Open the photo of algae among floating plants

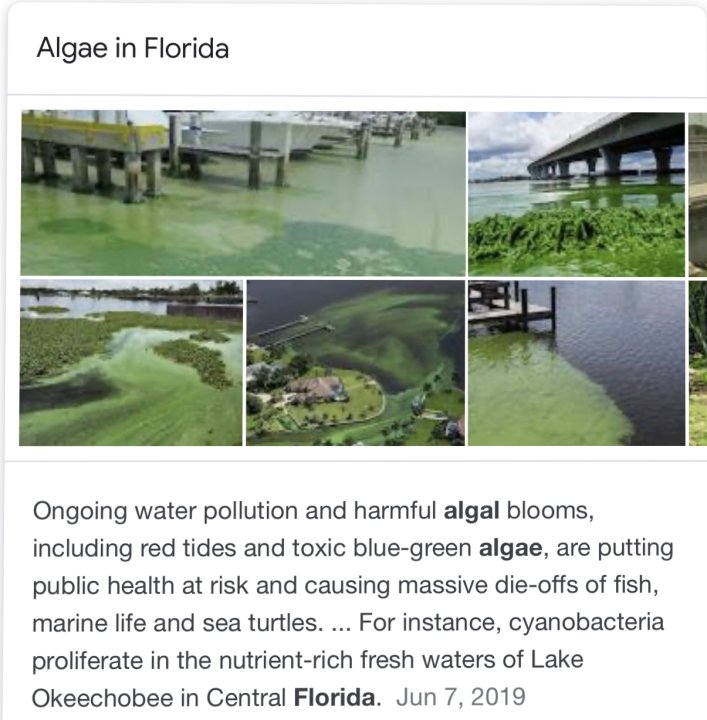coord(131,362)
